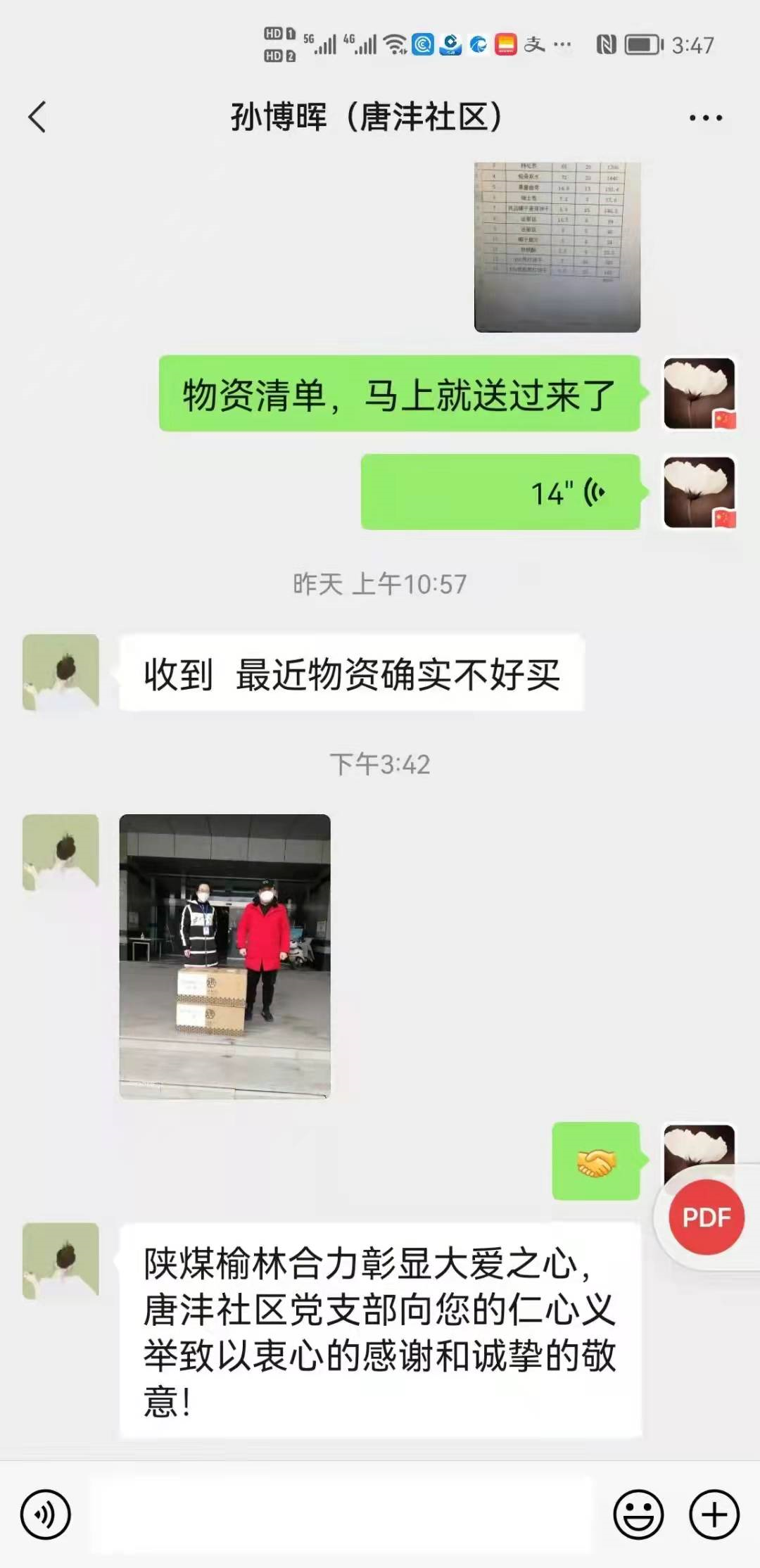Tap the floating PDF button
This screenshot has height=1568, width=760.
coord(706,1217)
